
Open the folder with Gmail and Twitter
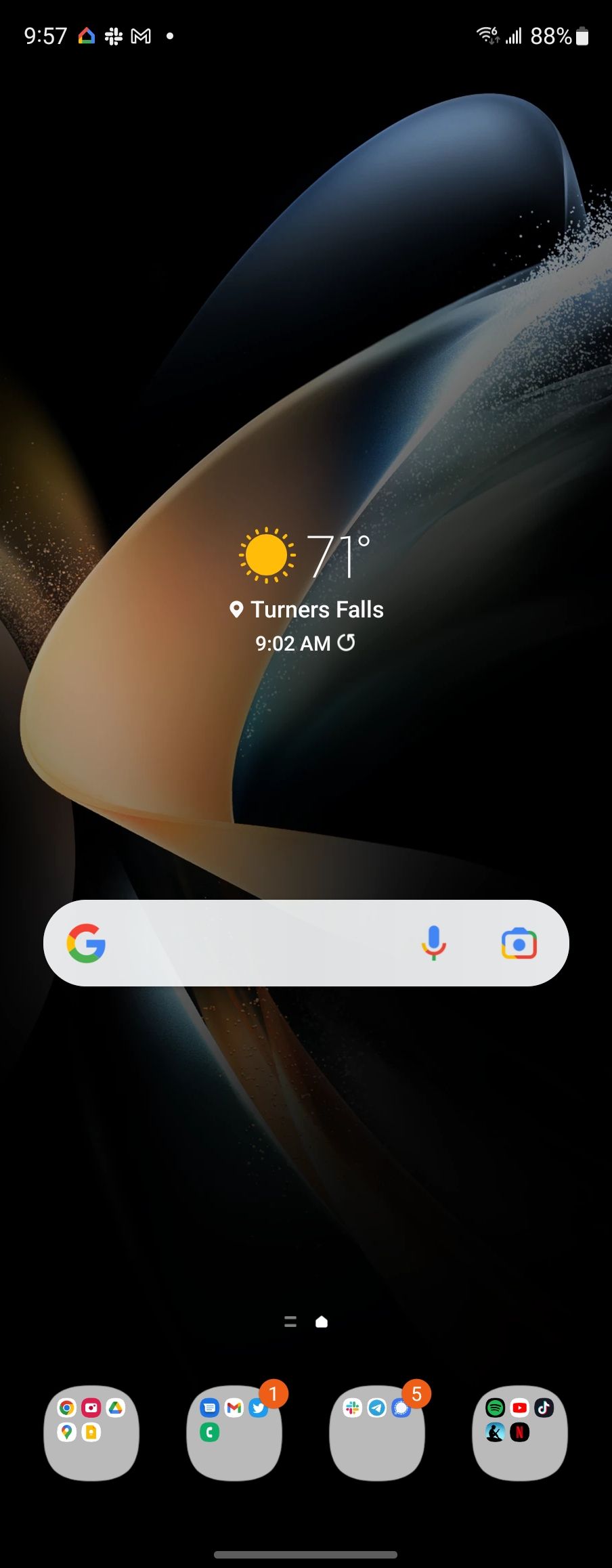click(x=234, y=1433)
